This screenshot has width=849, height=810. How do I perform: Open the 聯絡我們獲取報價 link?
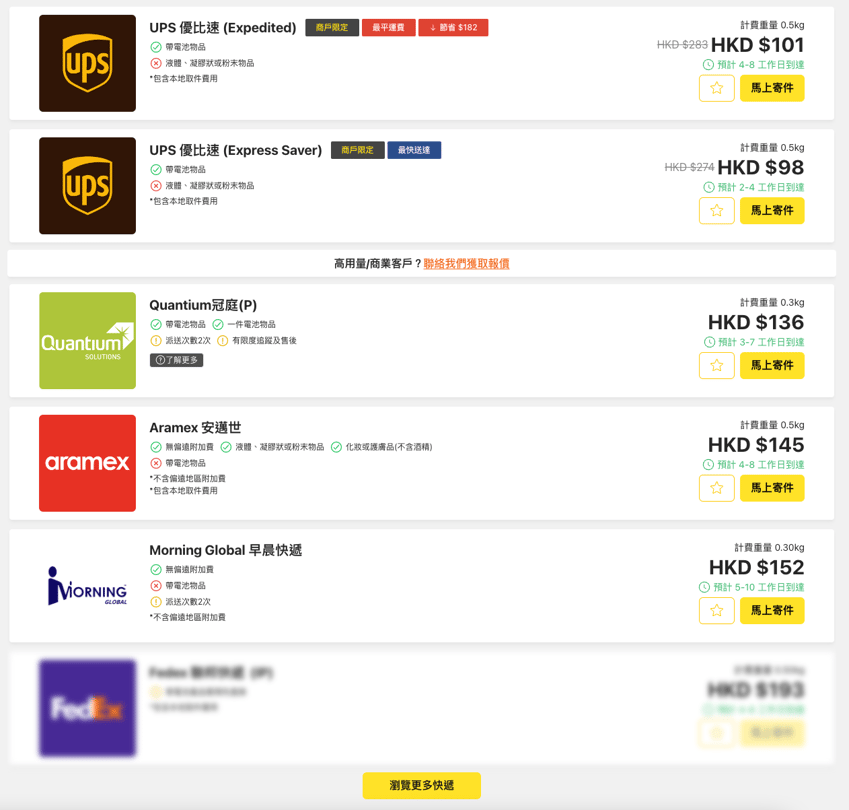pos(466,264)
